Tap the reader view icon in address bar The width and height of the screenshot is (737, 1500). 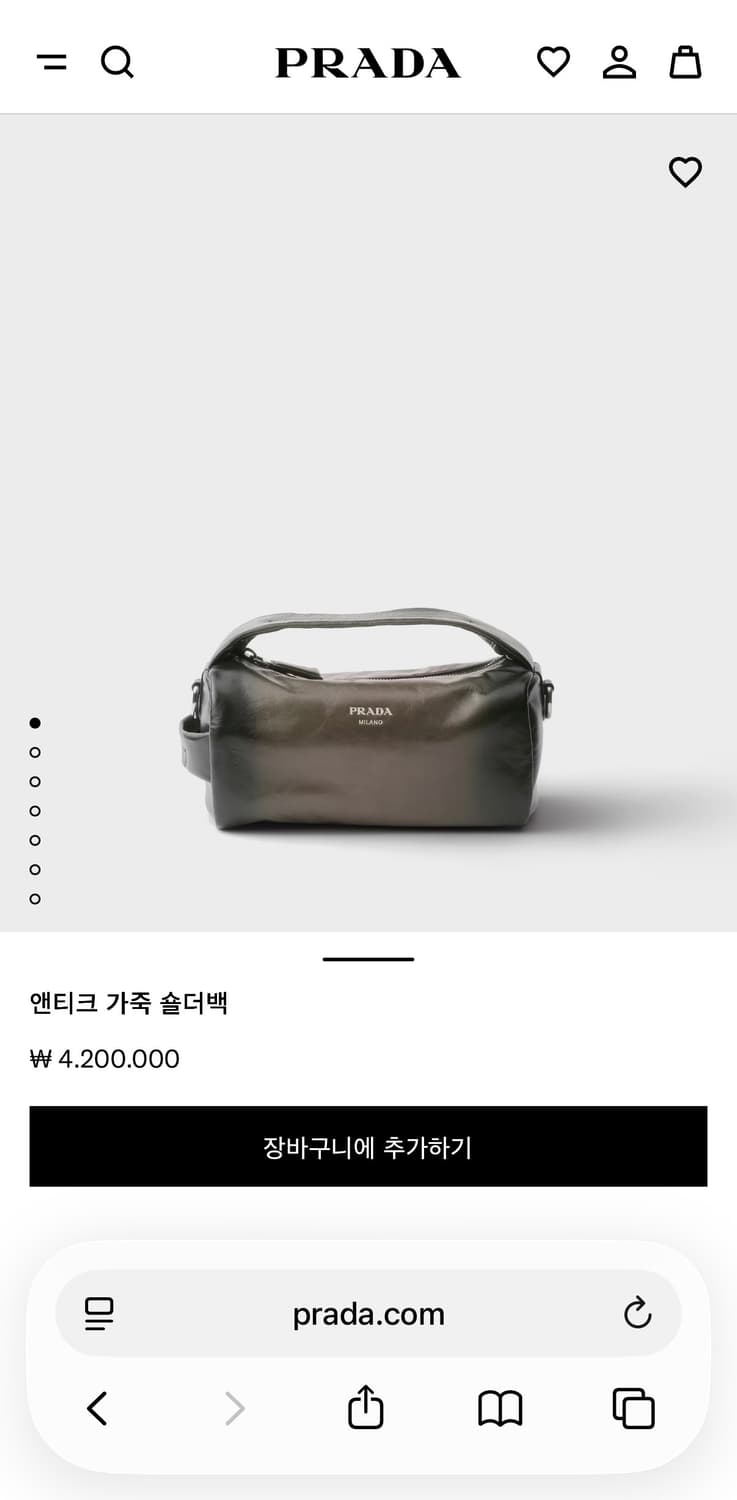tap(99, 1314)
